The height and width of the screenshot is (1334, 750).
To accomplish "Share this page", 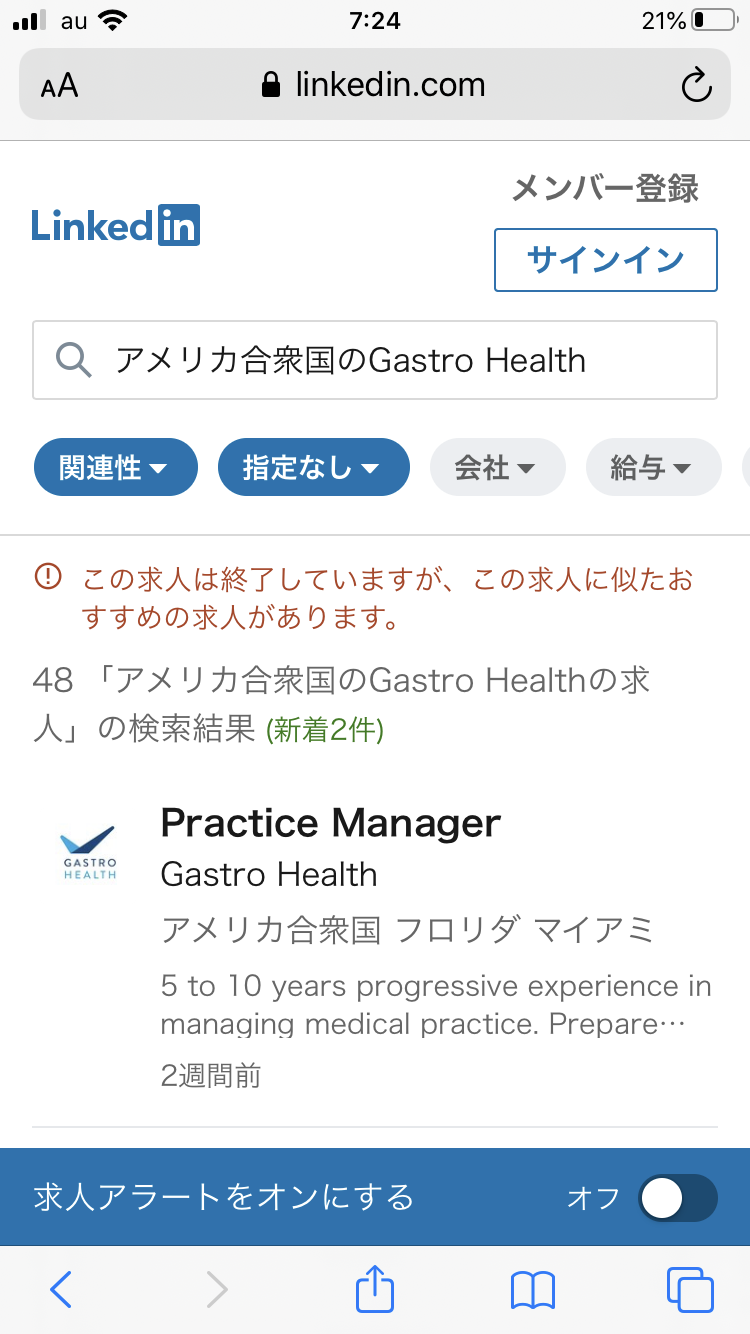I will (x=375, y=1288).
